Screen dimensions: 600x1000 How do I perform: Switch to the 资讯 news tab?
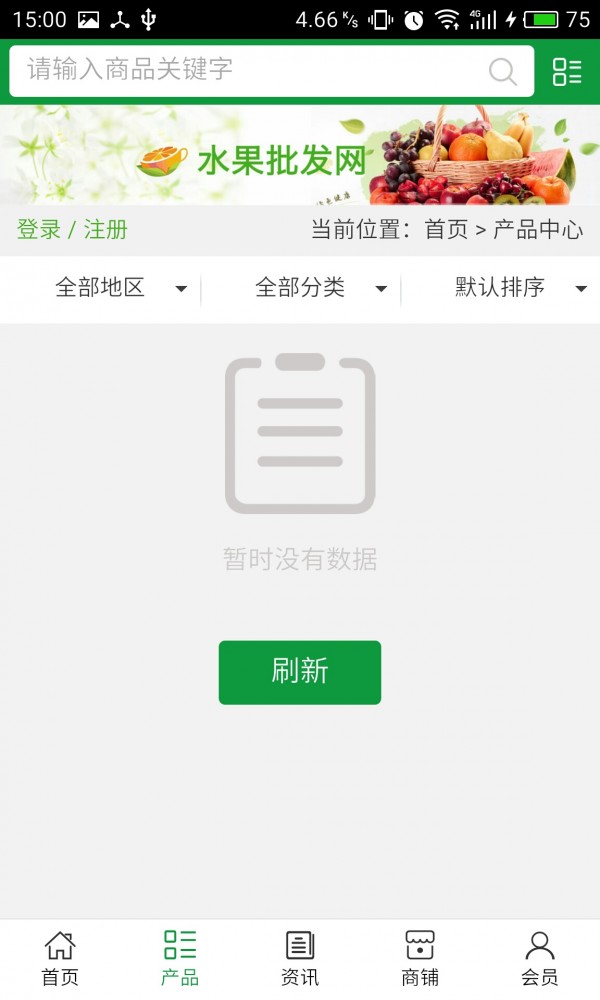pyautogui.click(x=300, y=958)
